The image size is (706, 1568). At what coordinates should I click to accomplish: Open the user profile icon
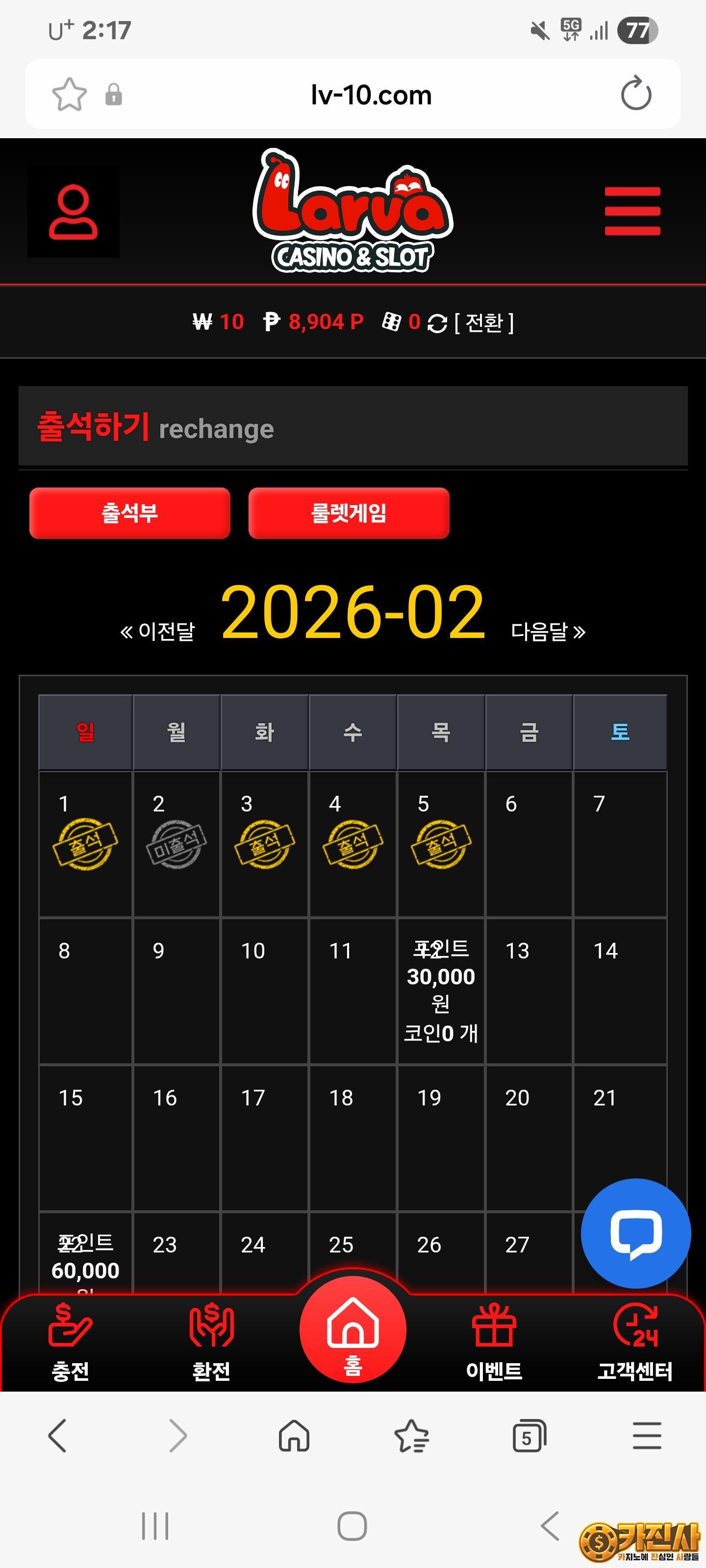tap(73, 212)
